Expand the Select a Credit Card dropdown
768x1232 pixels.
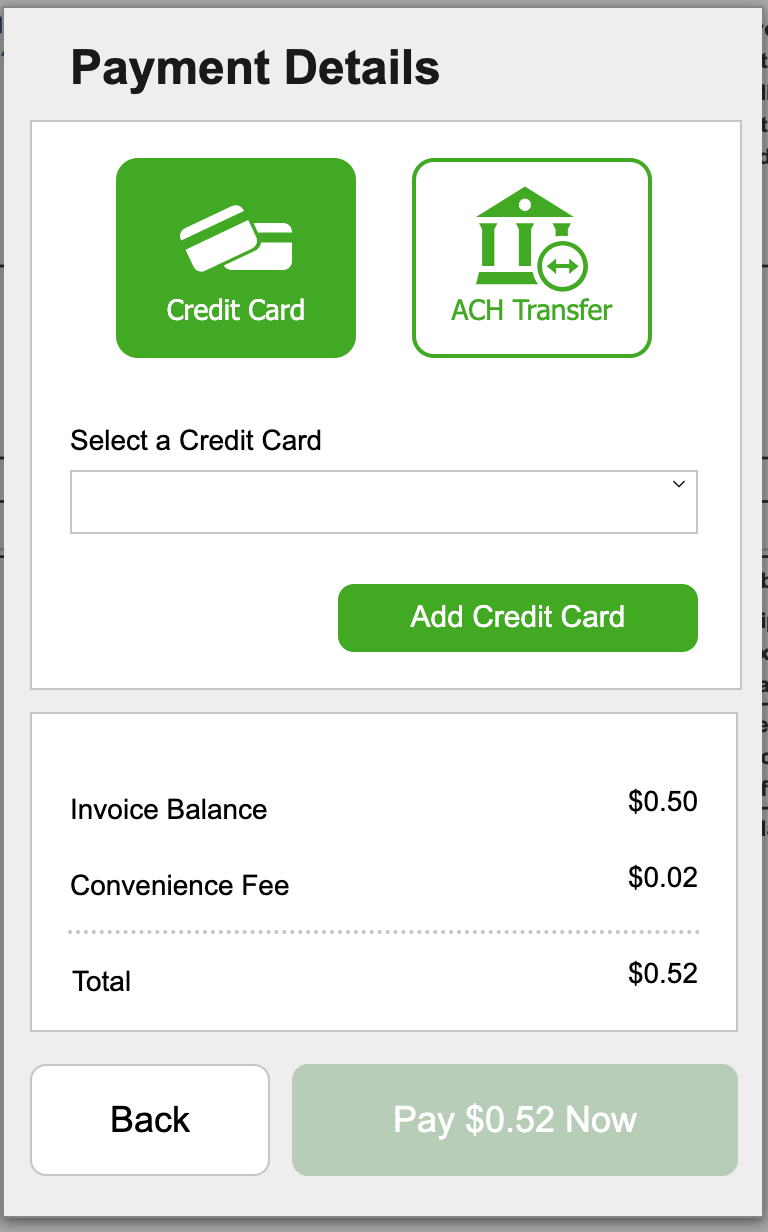[x=384, y=502]
